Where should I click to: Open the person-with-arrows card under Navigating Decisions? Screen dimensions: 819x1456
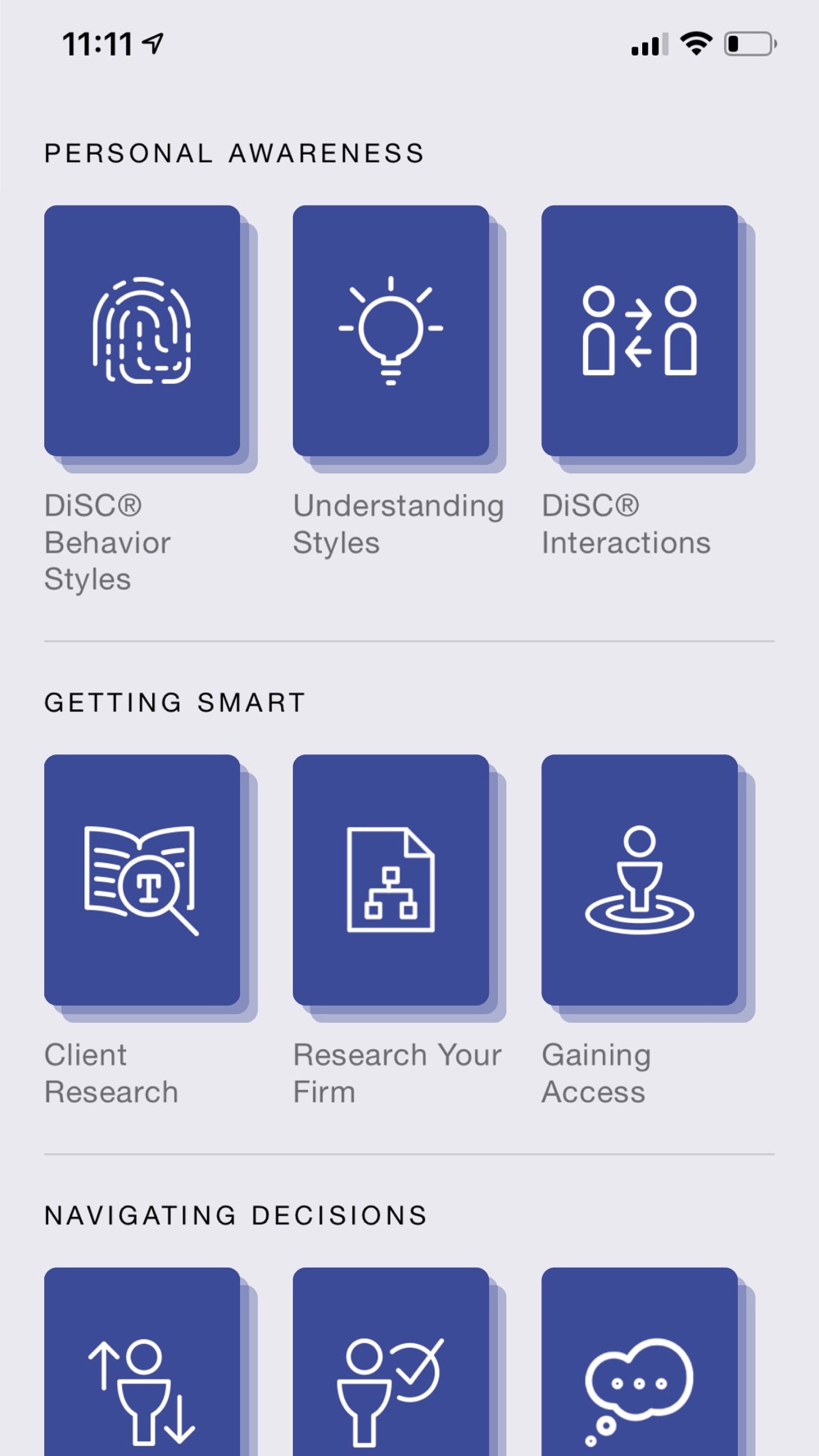[x=143, y=1362]
